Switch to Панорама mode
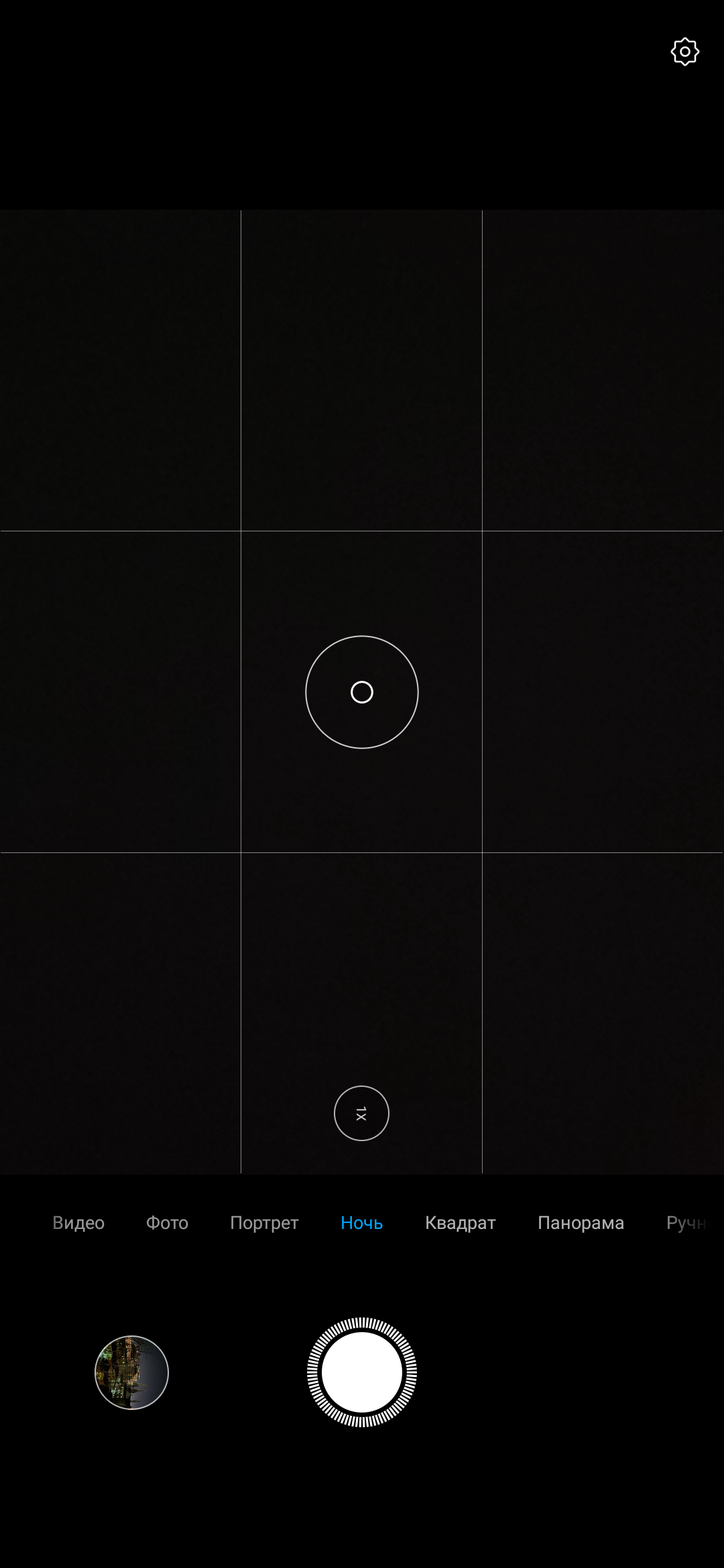The height and width of the screenshot is (1568, 724). point(581,1224)
